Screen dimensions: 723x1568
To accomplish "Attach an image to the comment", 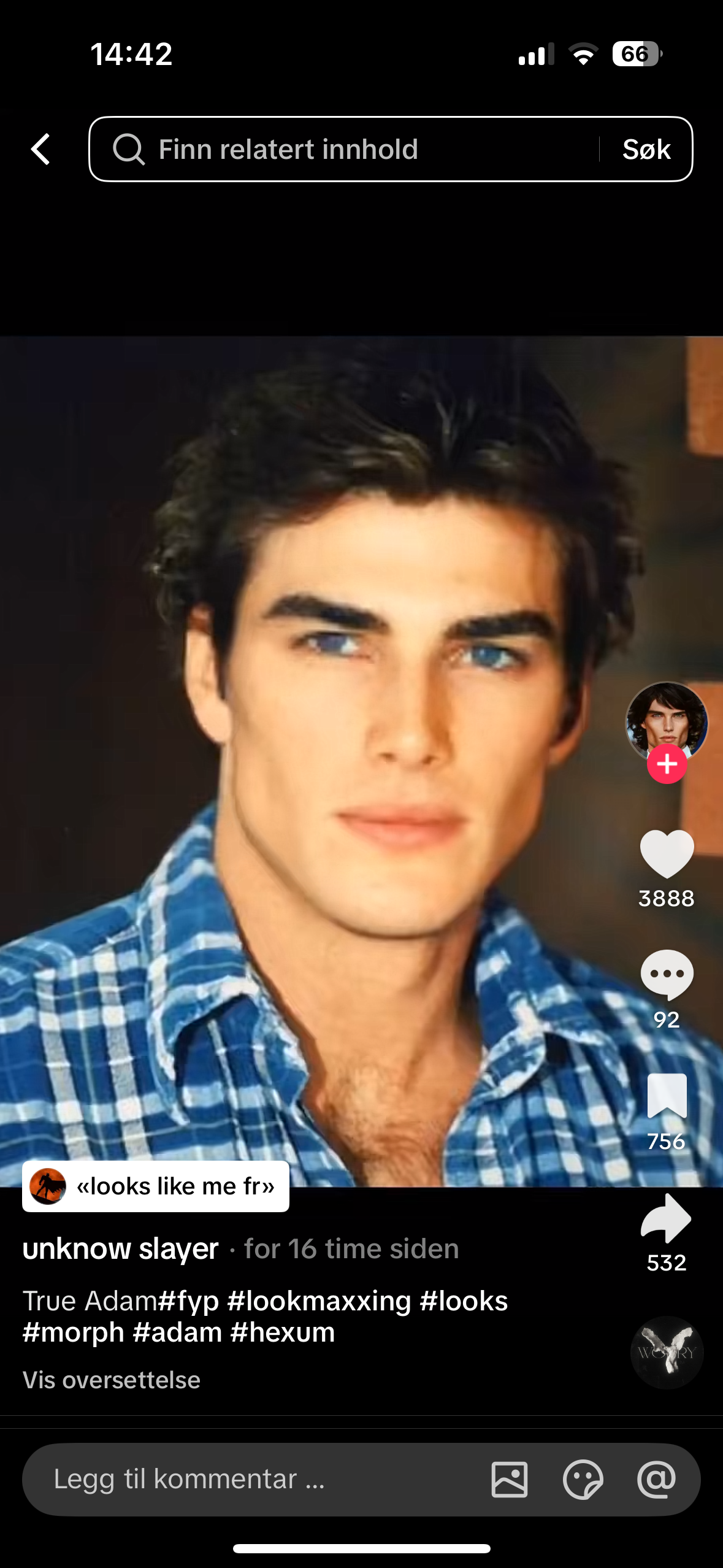I will [x=509, y=1479].
